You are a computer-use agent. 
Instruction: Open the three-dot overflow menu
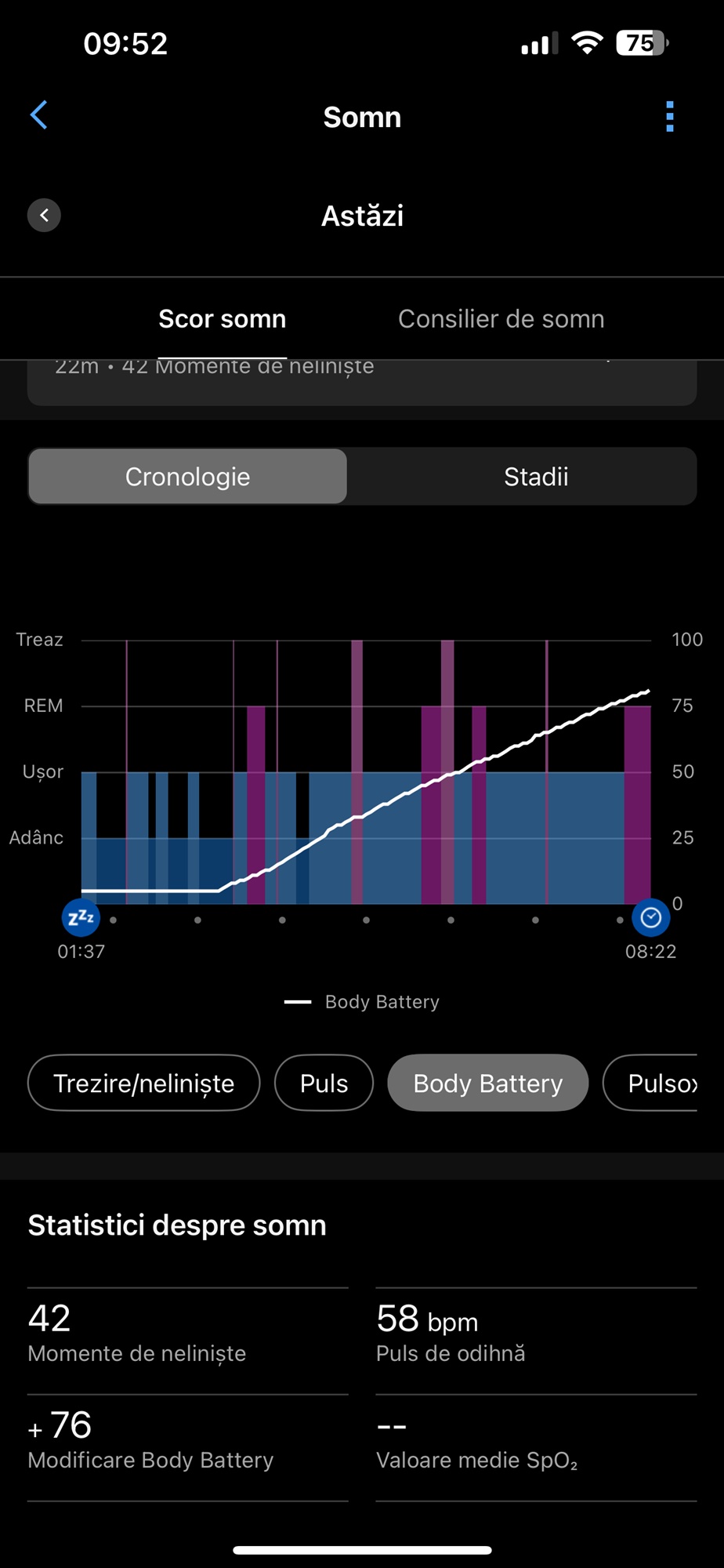click(x=669, y=116)
